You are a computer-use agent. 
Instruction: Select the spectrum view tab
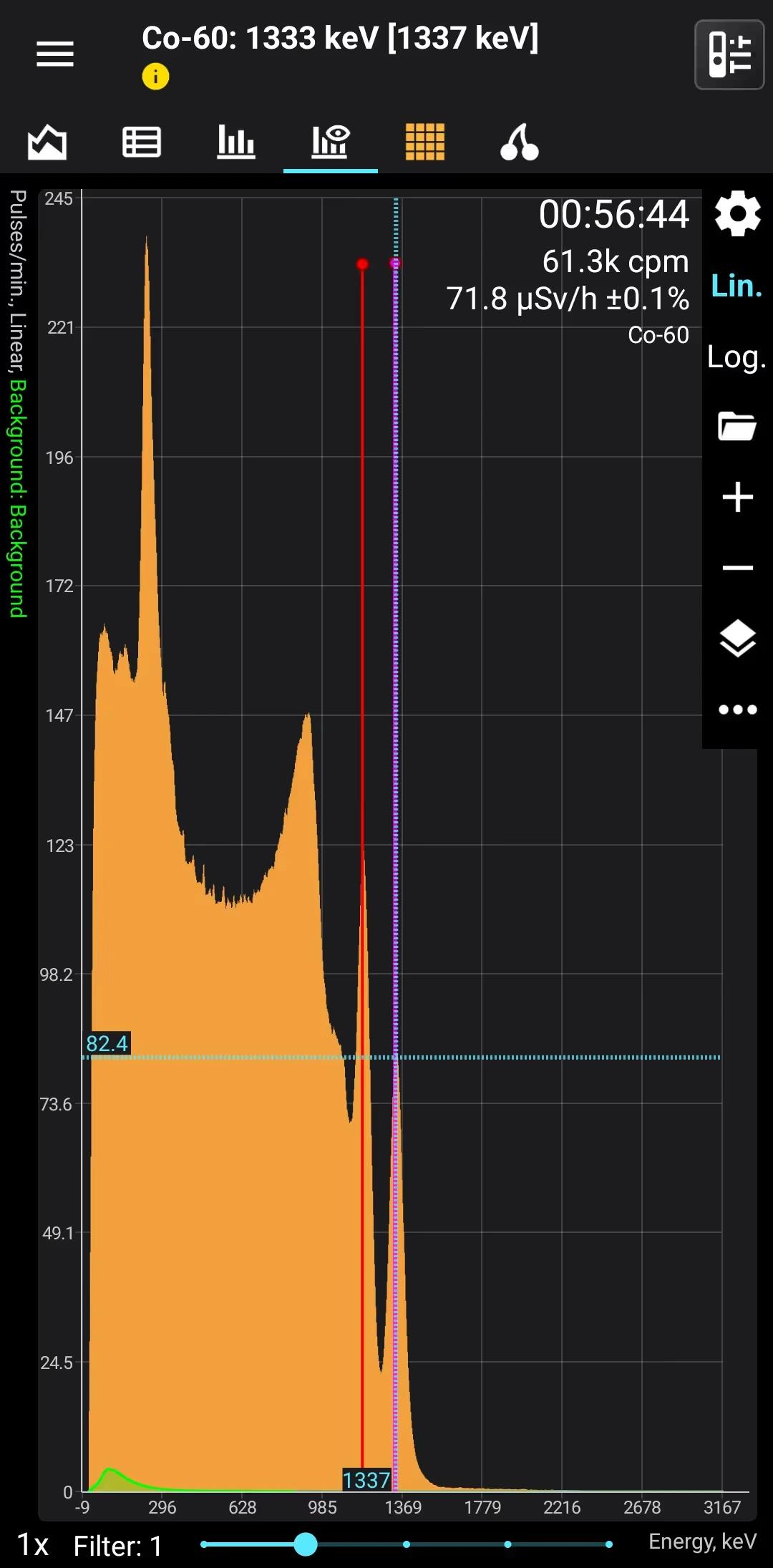point(331,142)
